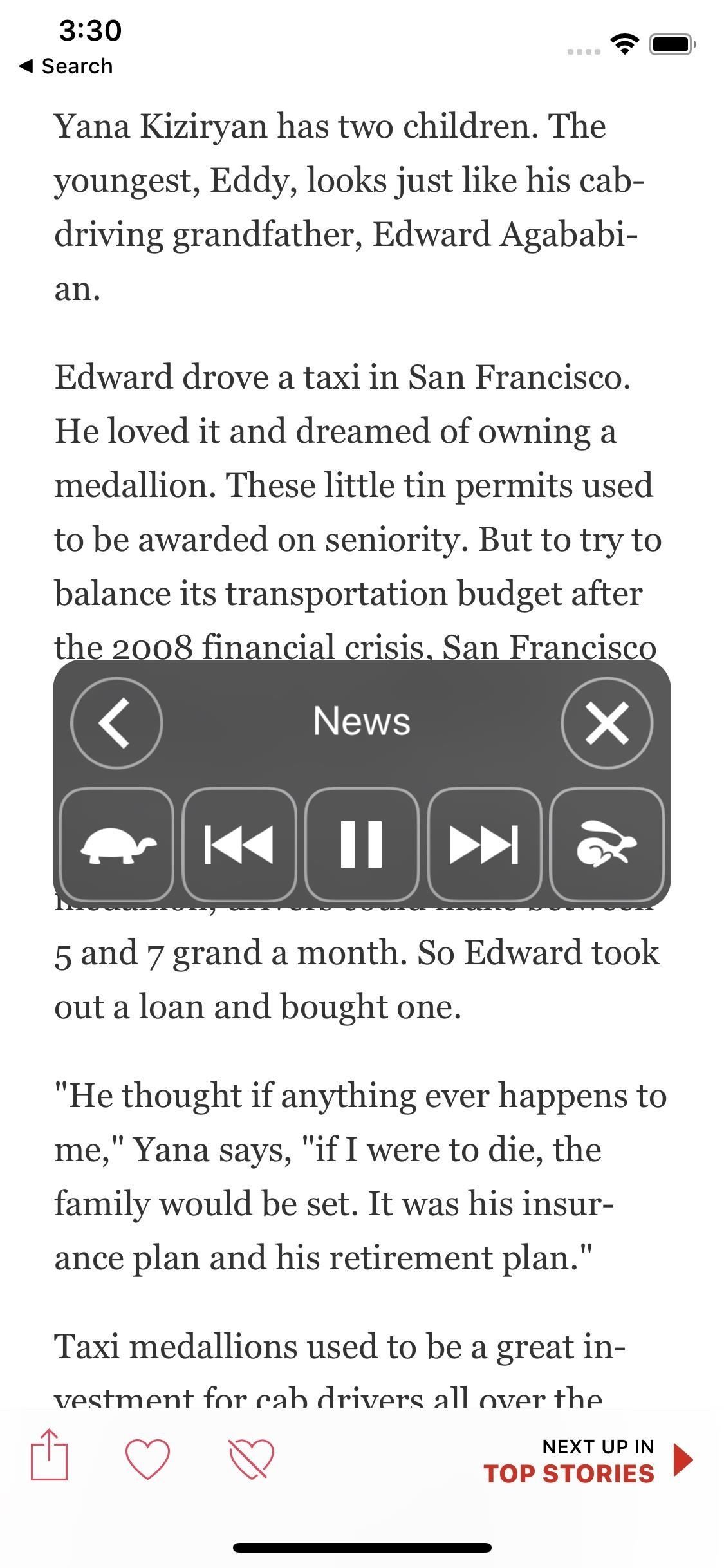Dislike this story with crossed-out heart

[251, 1458]
